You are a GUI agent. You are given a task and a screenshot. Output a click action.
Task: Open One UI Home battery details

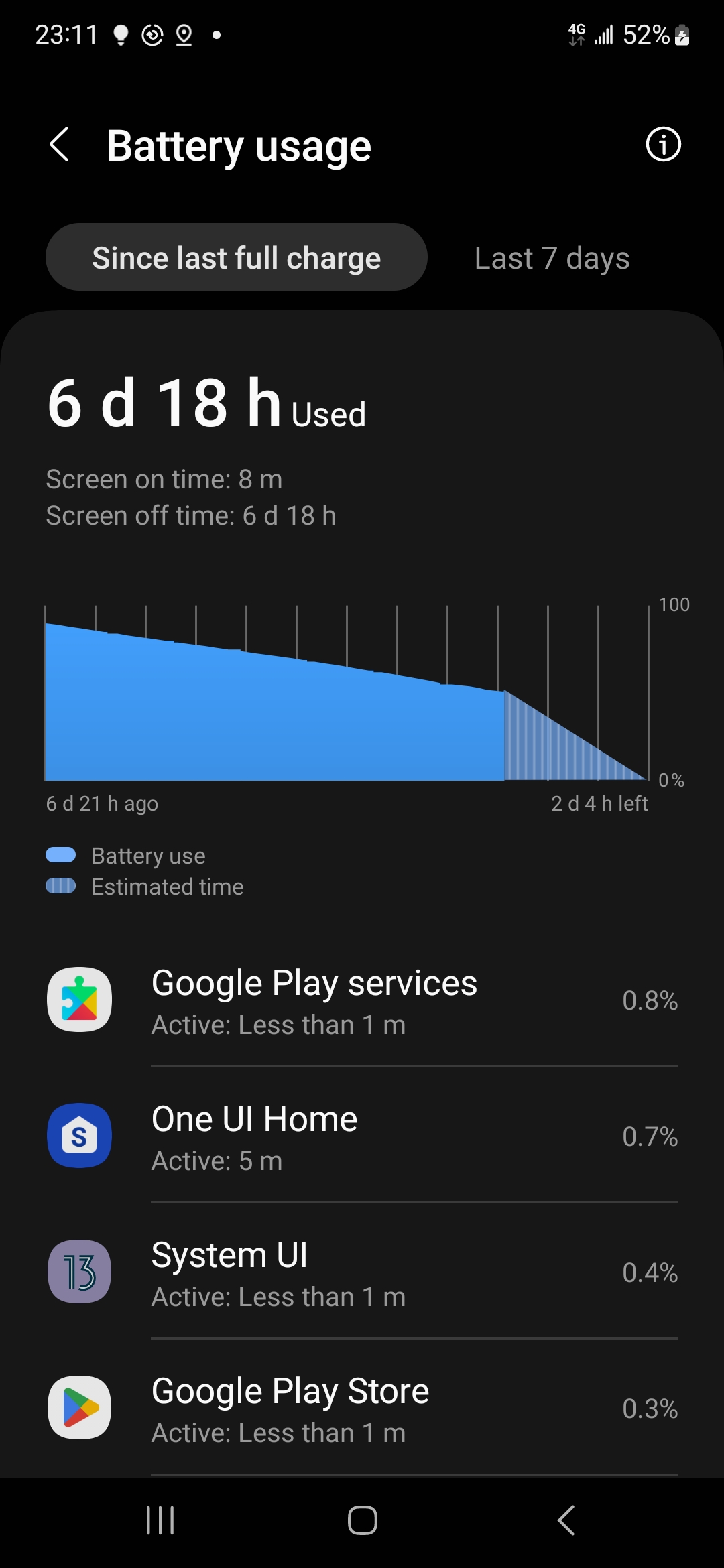tap(362, 1136)
